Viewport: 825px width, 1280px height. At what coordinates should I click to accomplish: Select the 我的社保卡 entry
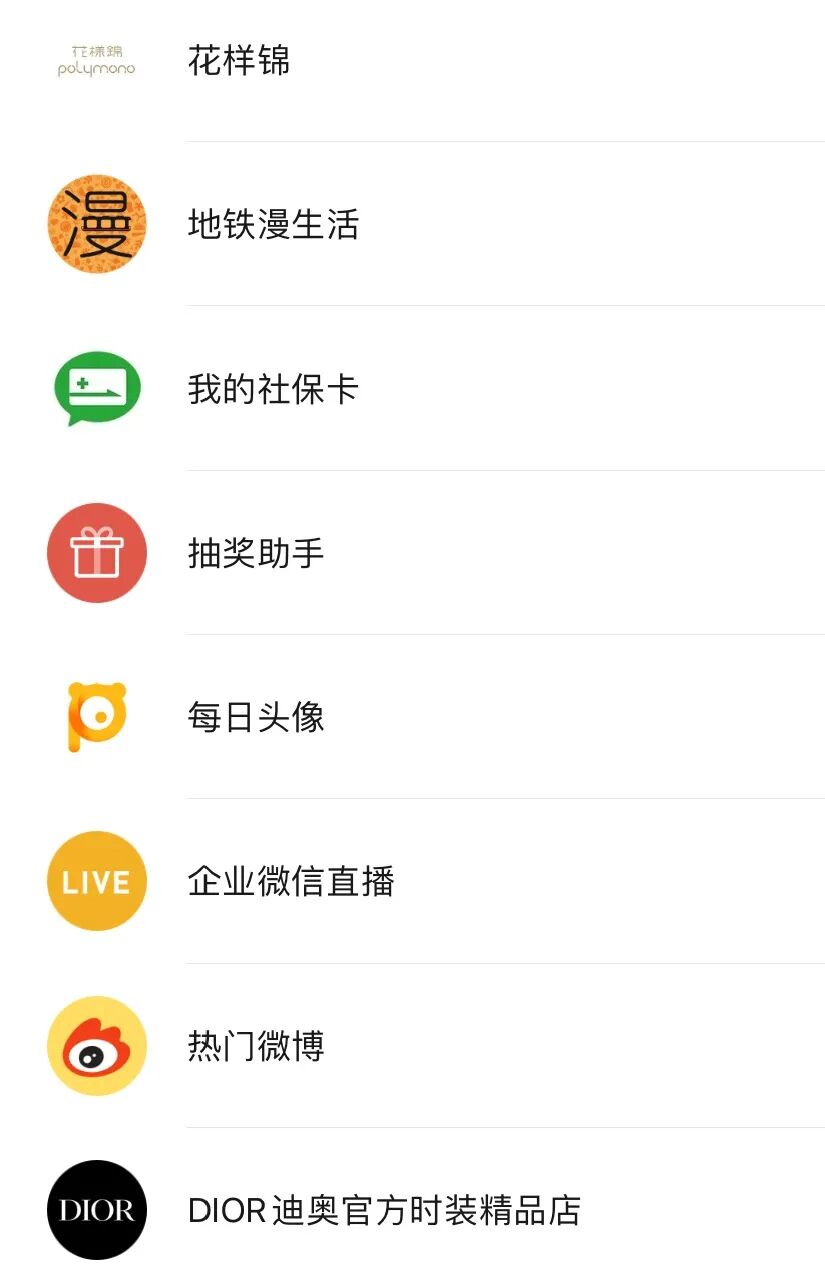273,389
